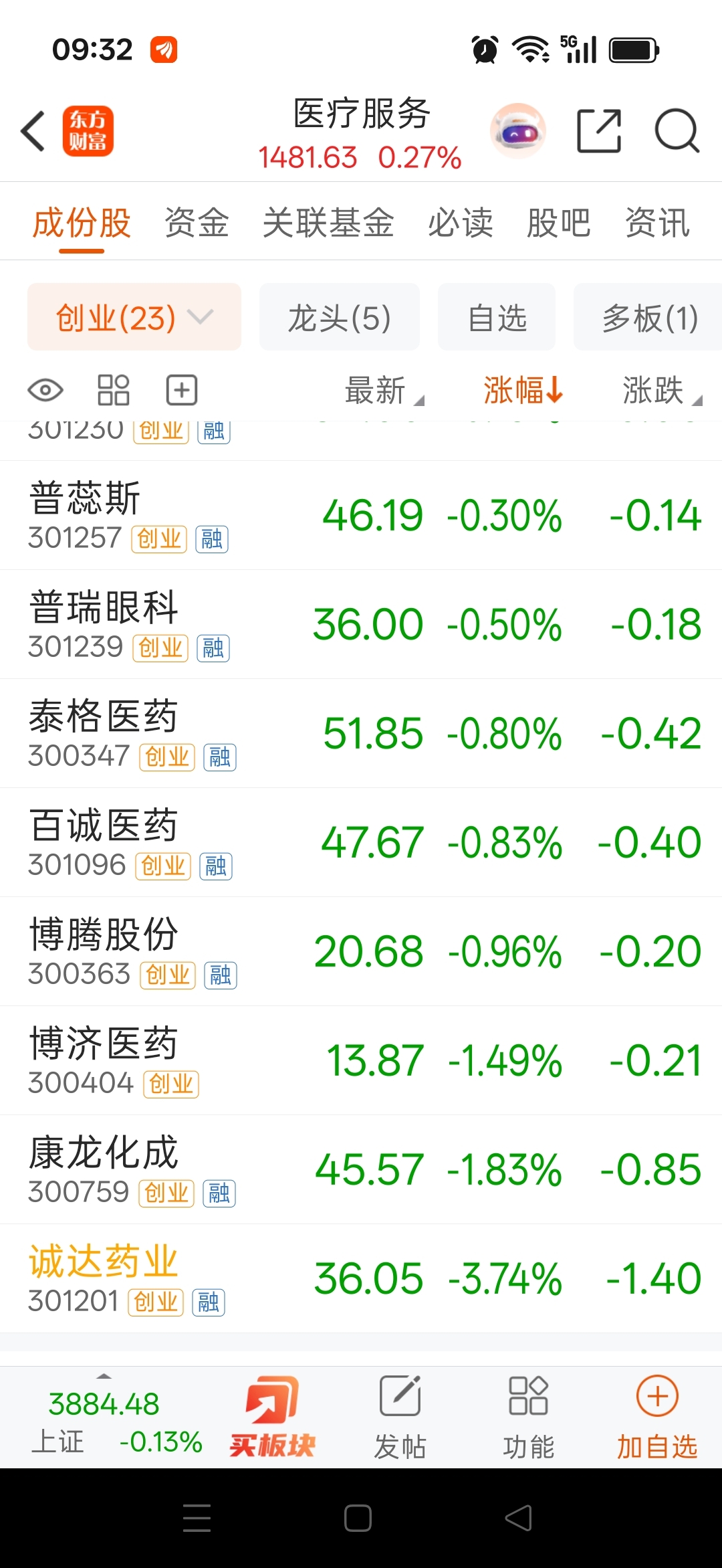Toggle the eye visibility icon
The height and width of the screenshot is (1568, 722).
[x=45, y=390]
